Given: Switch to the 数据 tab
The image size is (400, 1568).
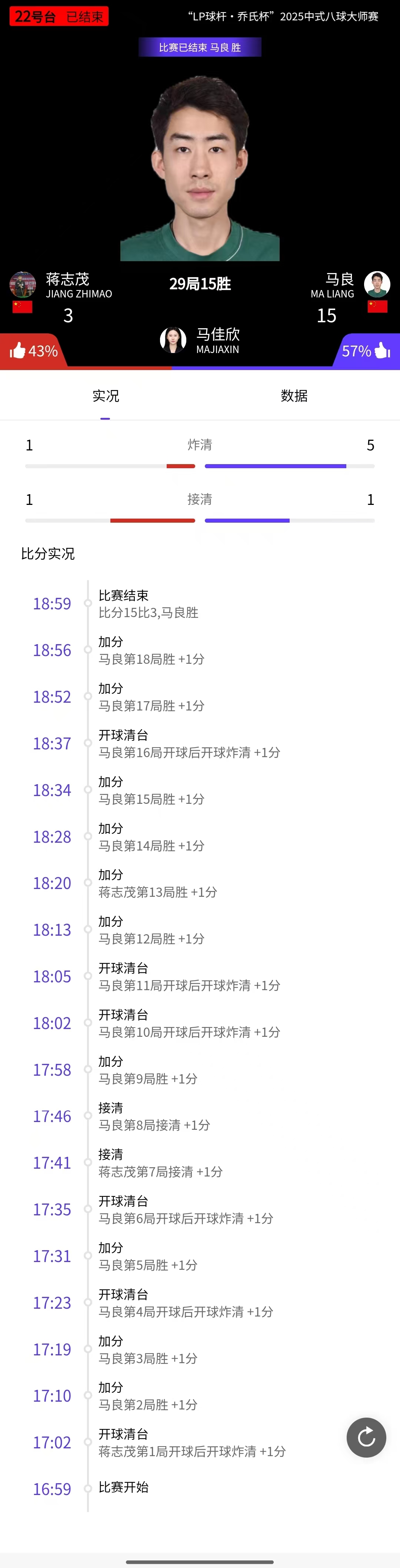Looking at the screenshot, I should click(x=294, y=396).
